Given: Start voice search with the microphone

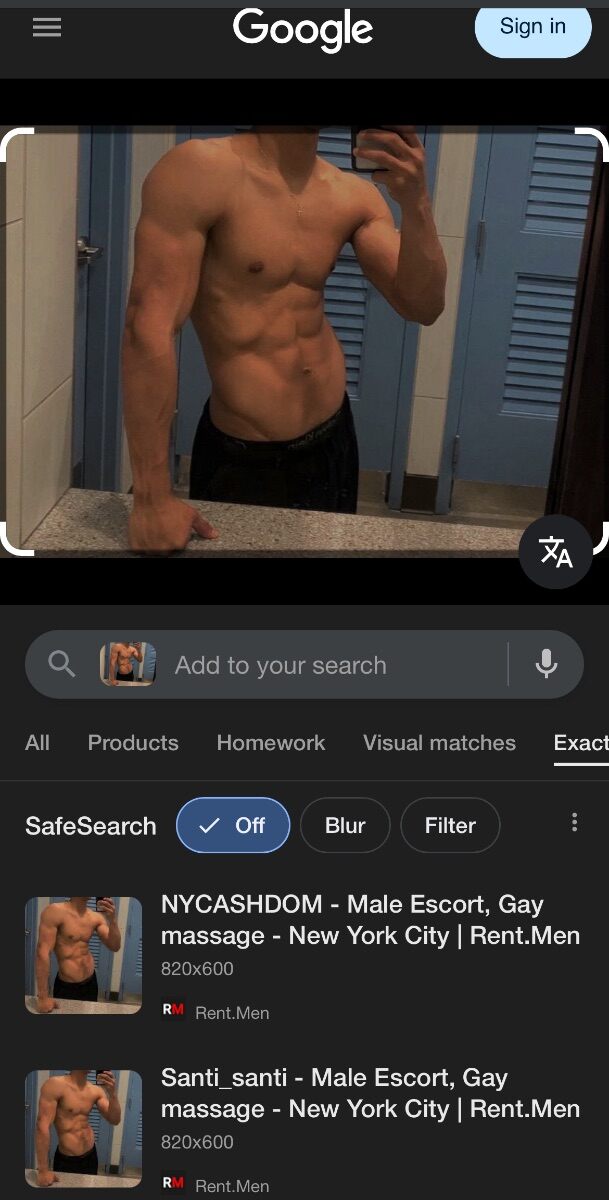Looking at the screenshot, I should click(546, 664).
